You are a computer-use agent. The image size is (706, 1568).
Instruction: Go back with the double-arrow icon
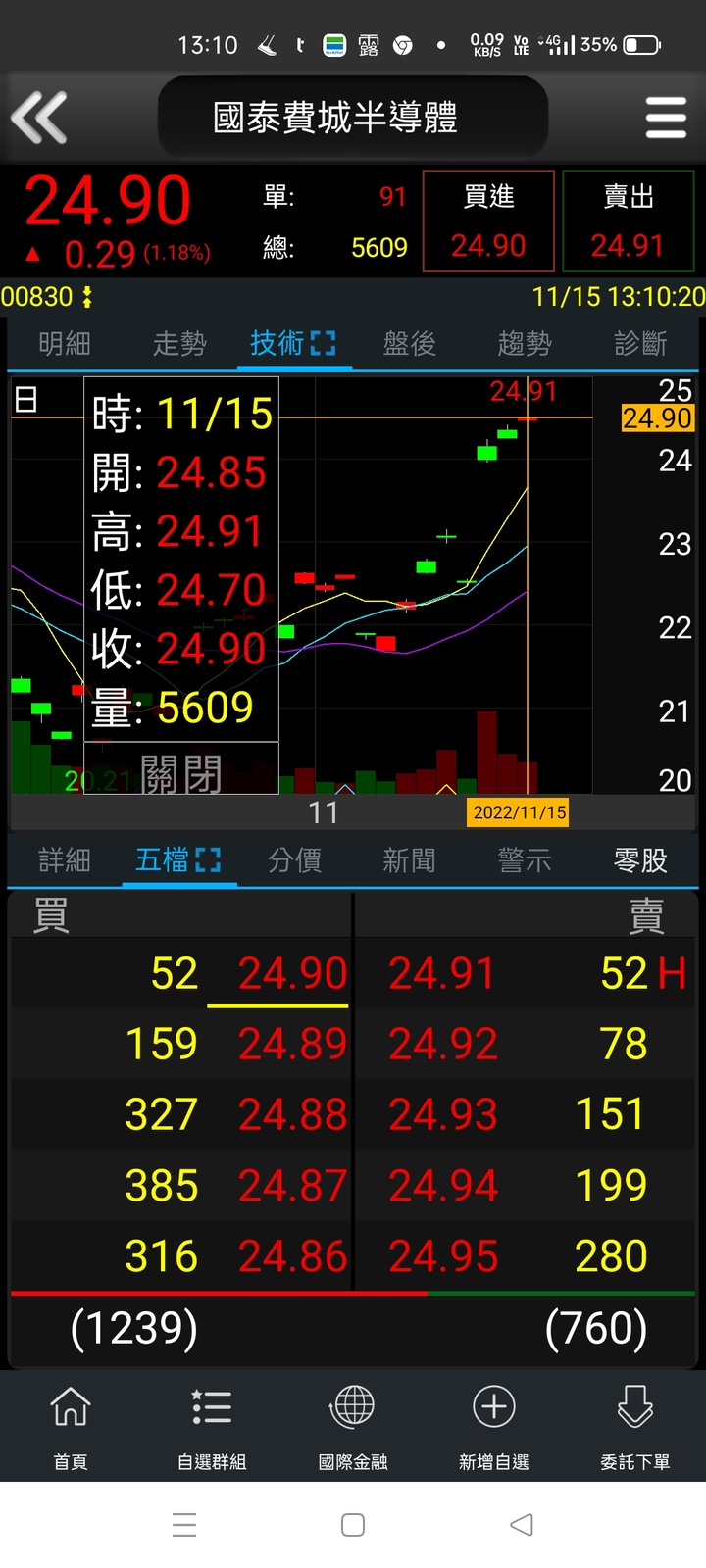pyautogui.click(x=39, y=118)
